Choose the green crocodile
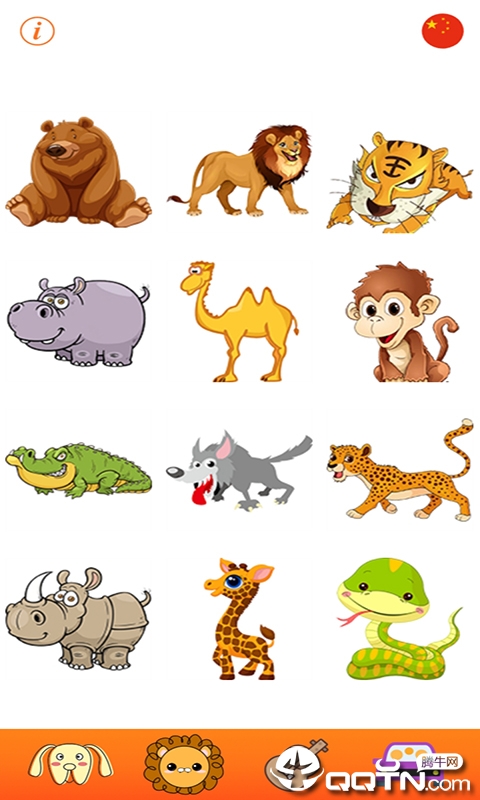 79,470
